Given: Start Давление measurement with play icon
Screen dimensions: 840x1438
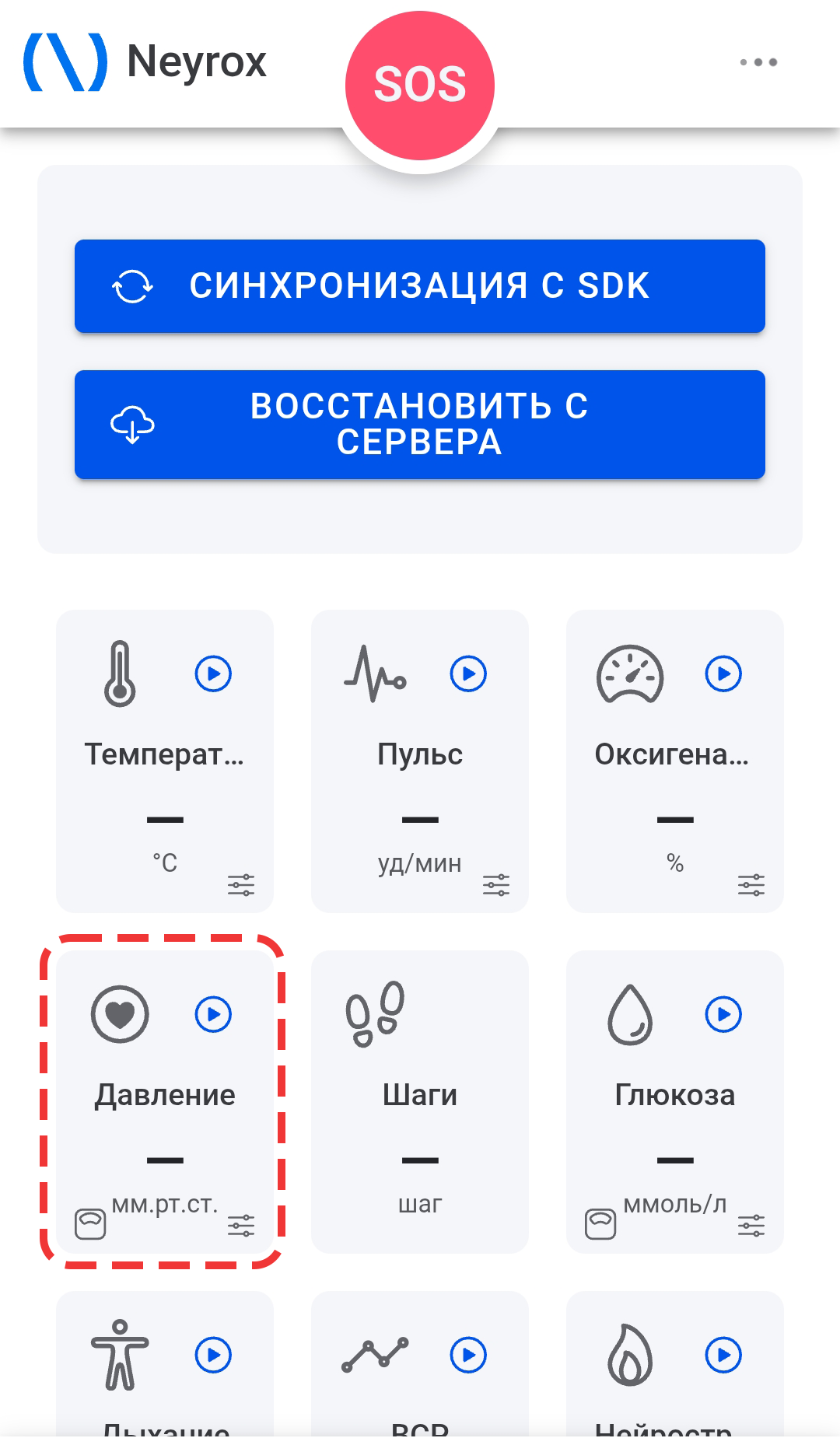Looking at the screenshot, I should [x=213, y=1014].
